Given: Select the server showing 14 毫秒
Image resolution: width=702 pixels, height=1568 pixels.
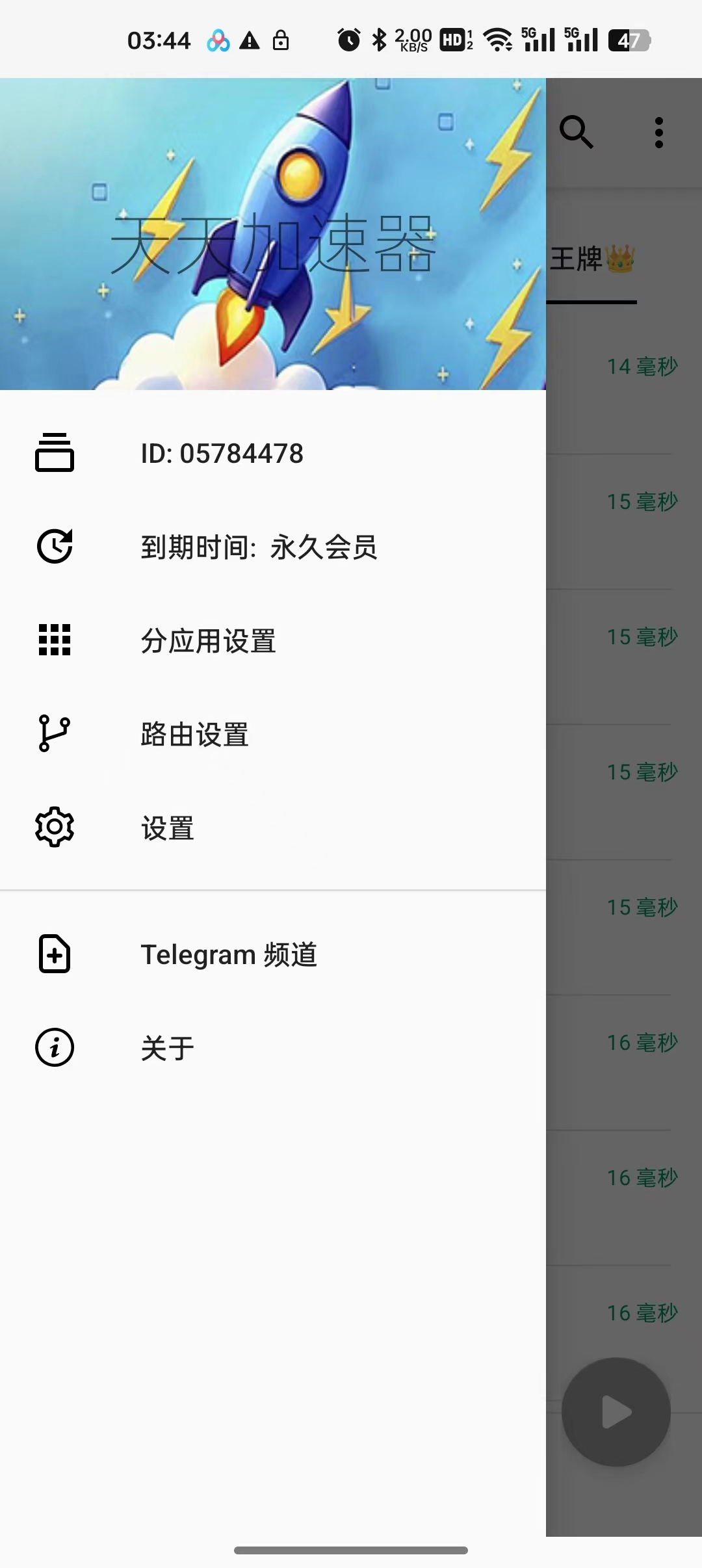Looking at the screenshot, I should pos(642,367).
